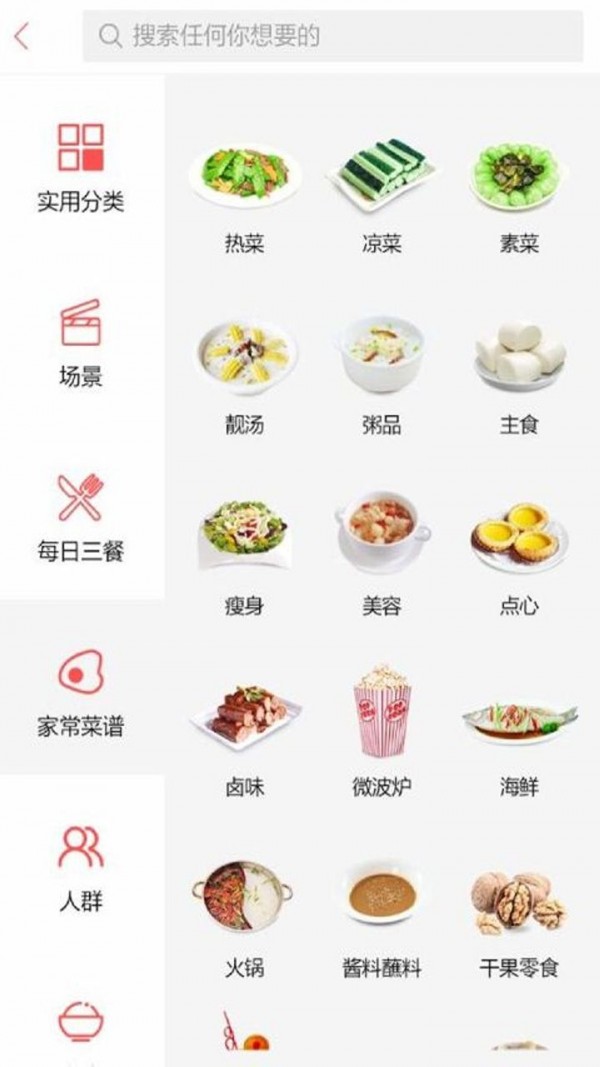This screenshot has height=1067, width=600.
Task: View the 粥品 recipes
Action: tap(382, 375)
